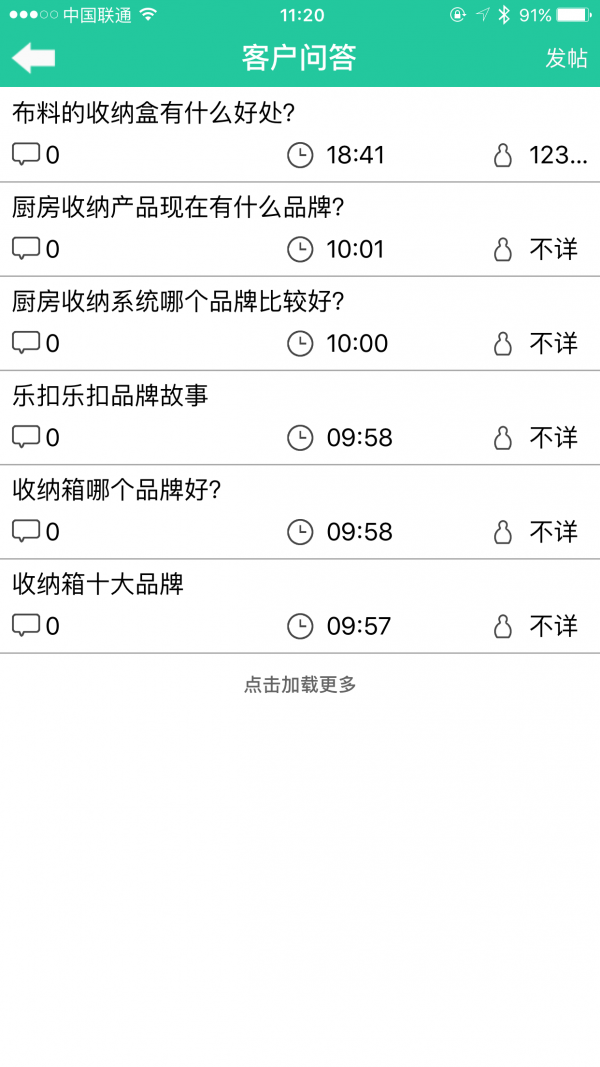
Task: Open the question 厨房收纳产品现在有什么品牌?
Action: 300,229
